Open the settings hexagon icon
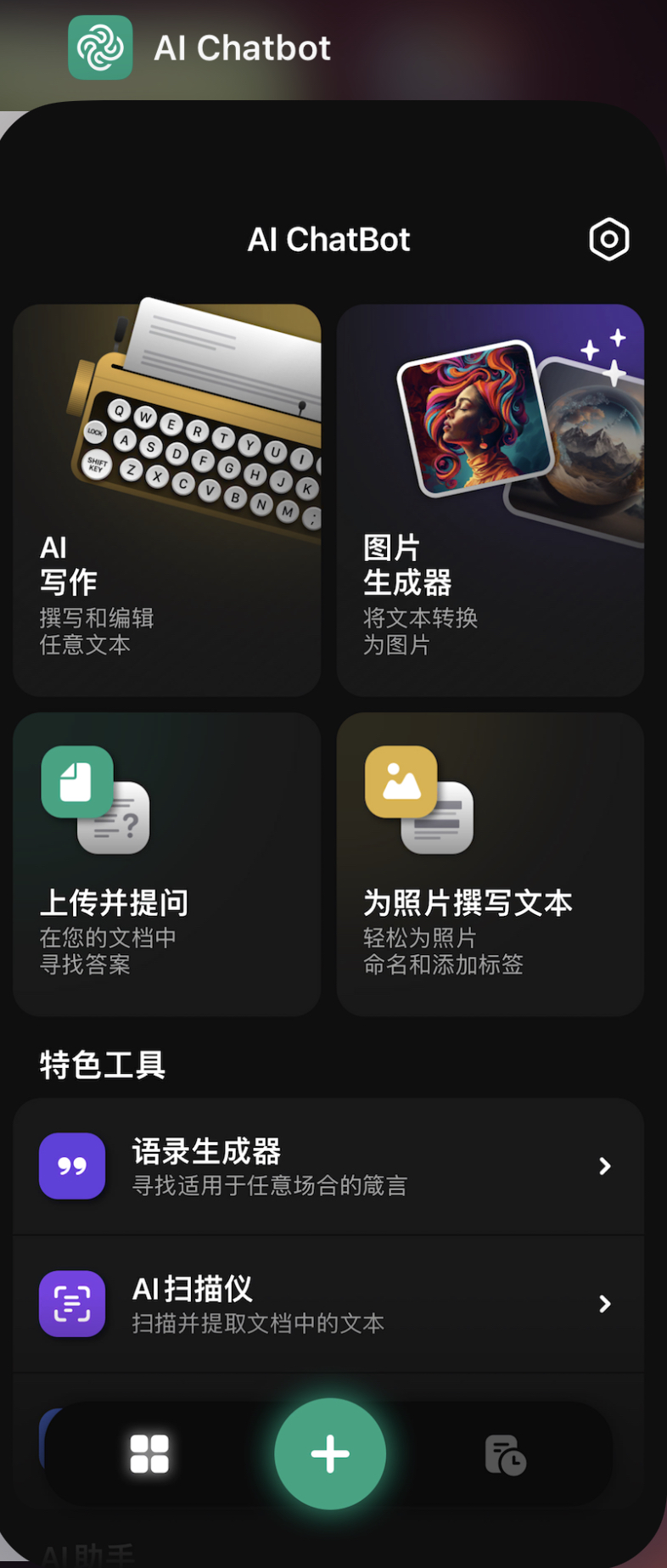 (x=608, y=240)
